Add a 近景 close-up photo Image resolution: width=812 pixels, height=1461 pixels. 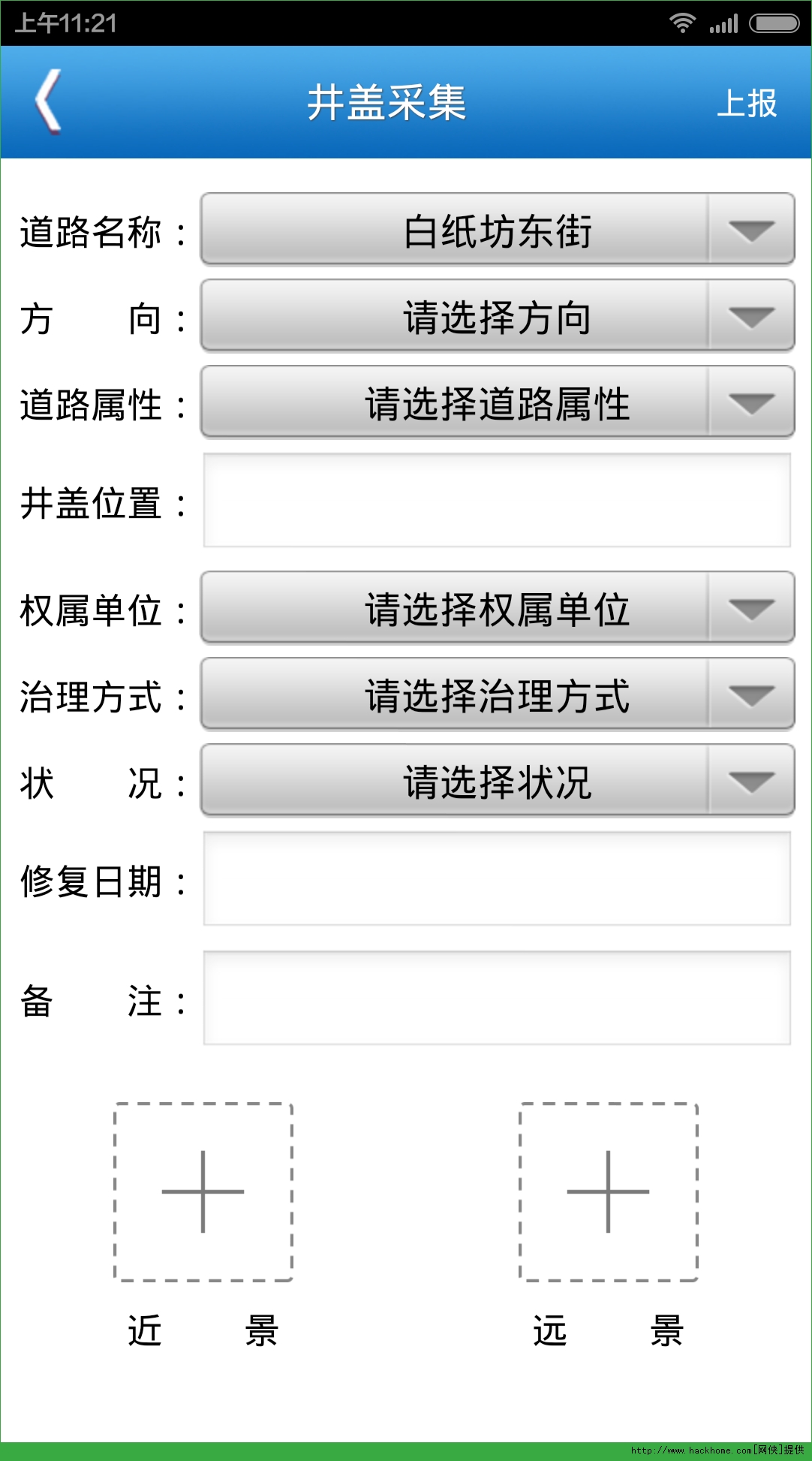[203, 1192]
